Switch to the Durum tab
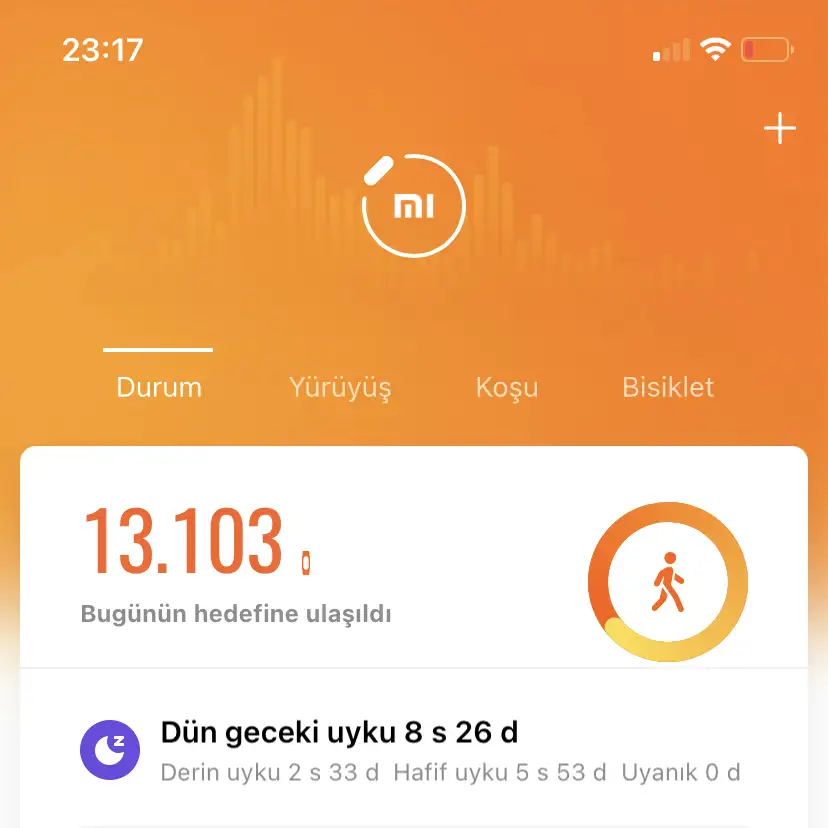 pyautogui.click(x=159, y=387)
